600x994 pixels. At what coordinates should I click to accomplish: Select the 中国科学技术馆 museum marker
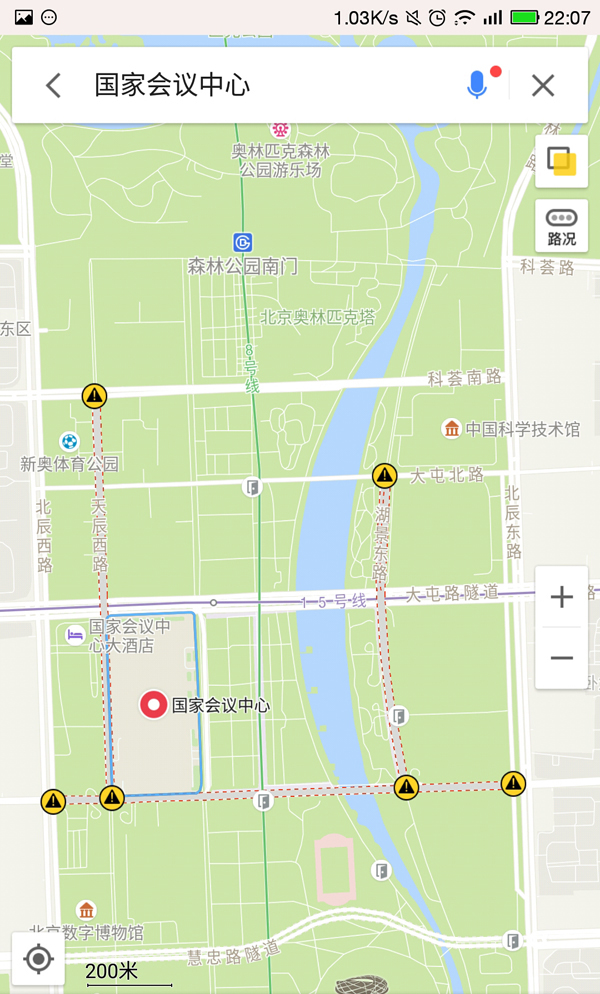(452, 429)
